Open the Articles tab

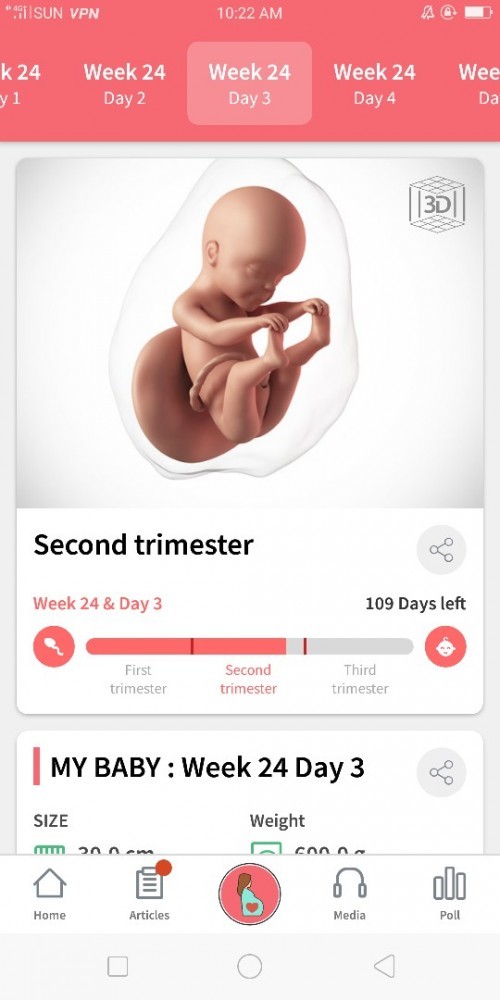click(x=150, y=894)
